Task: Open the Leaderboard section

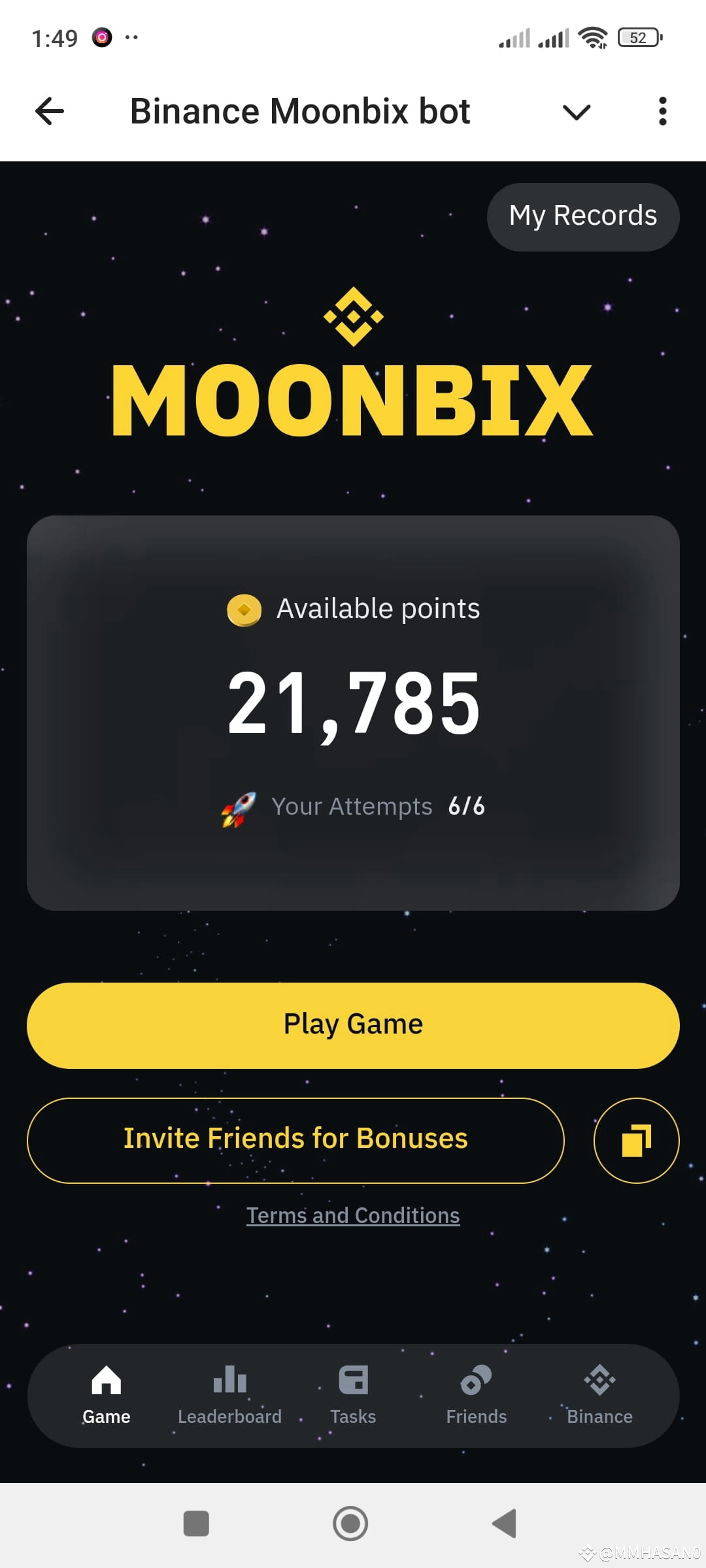Action: (x=229, y=1392)
